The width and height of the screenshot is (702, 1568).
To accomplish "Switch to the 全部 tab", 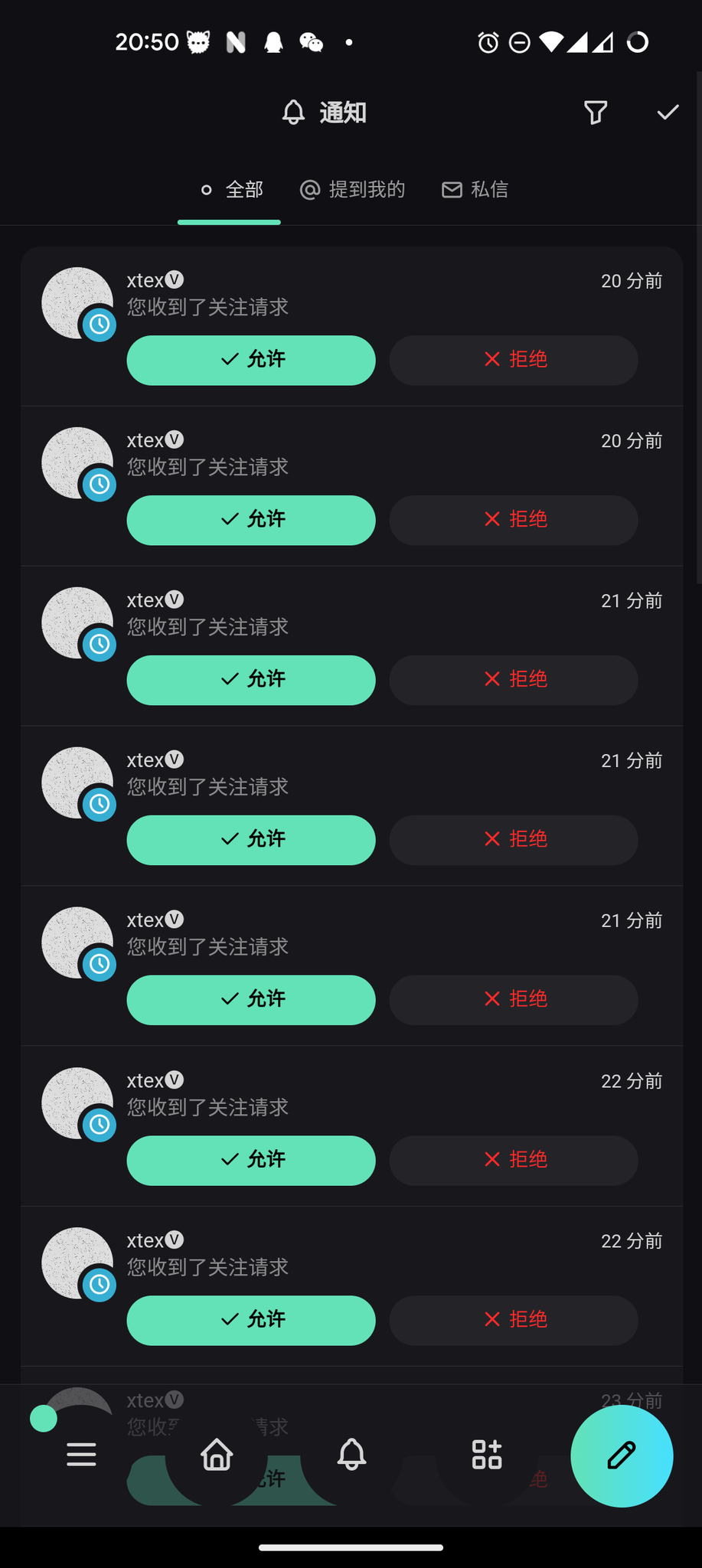I will tap(230, 190).
